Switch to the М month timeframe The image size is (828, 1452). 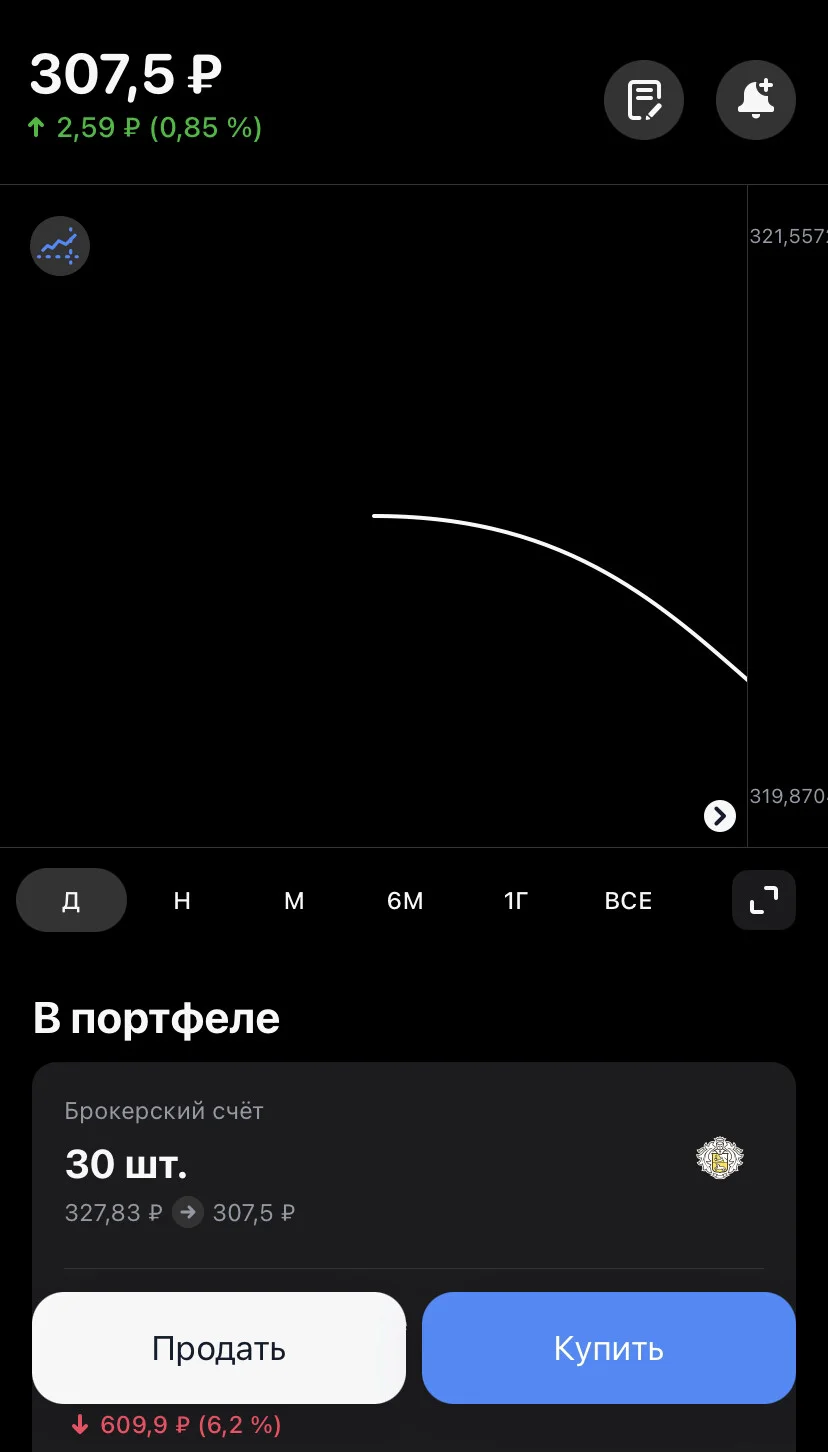click(294, 900)
